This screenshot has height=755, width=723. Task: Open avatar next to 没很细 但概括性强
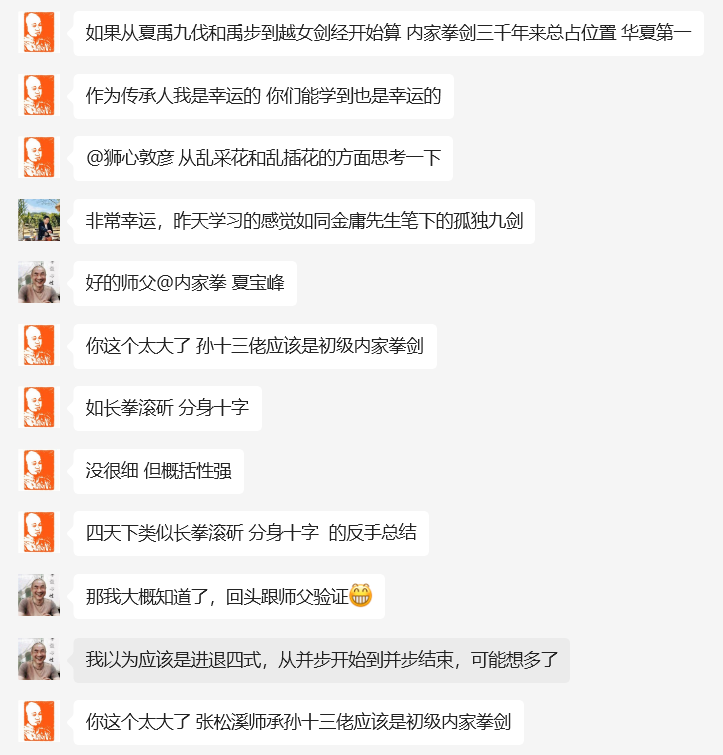click(x=39, y=470)
